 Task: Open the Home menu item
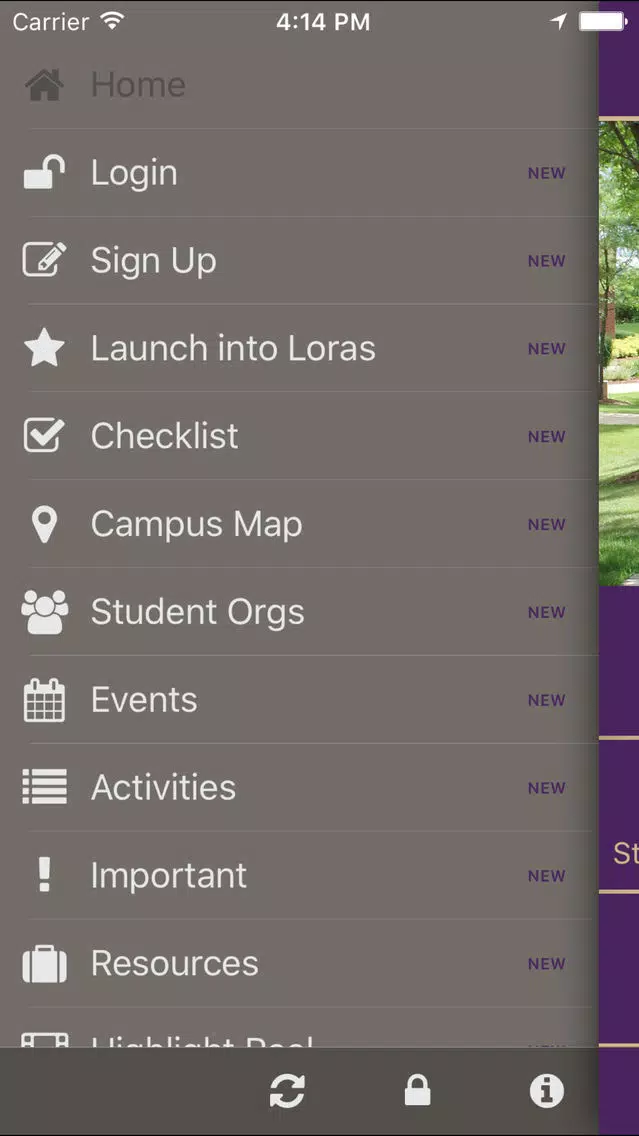(x=299, y=85)
